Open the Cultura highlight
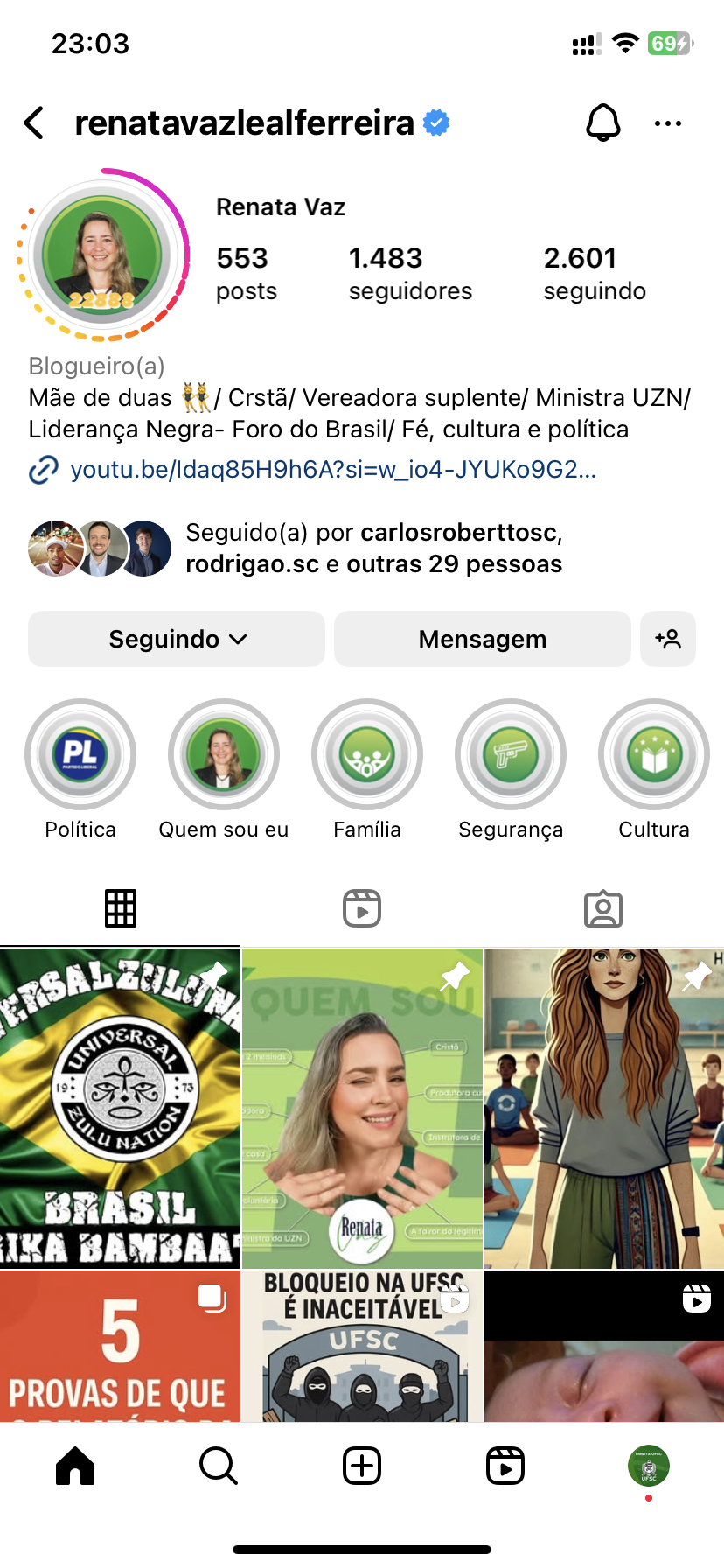 [654, 754]
